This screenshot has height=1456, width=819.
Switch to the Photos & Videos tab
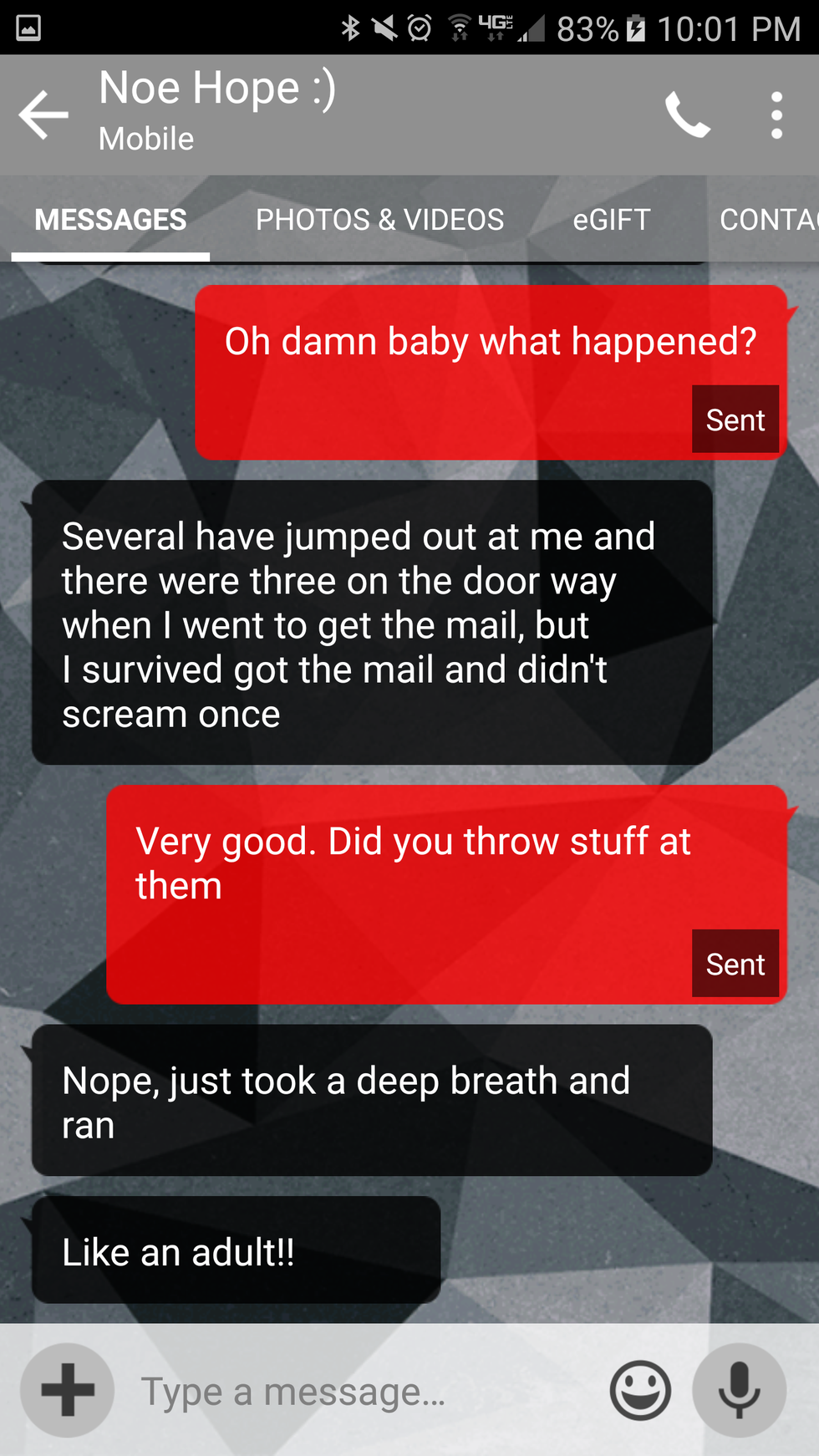click(x=379, y=220)
